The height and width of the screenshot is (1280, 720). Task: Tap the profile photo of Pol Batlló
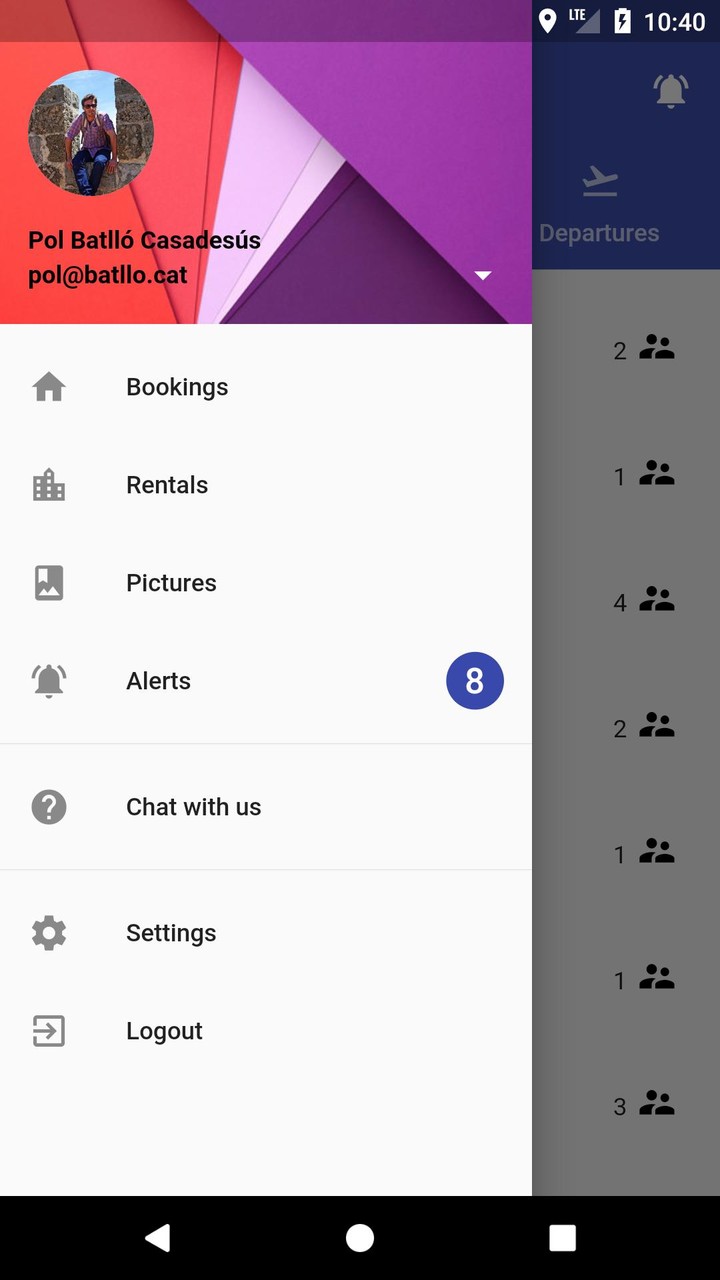91,133
